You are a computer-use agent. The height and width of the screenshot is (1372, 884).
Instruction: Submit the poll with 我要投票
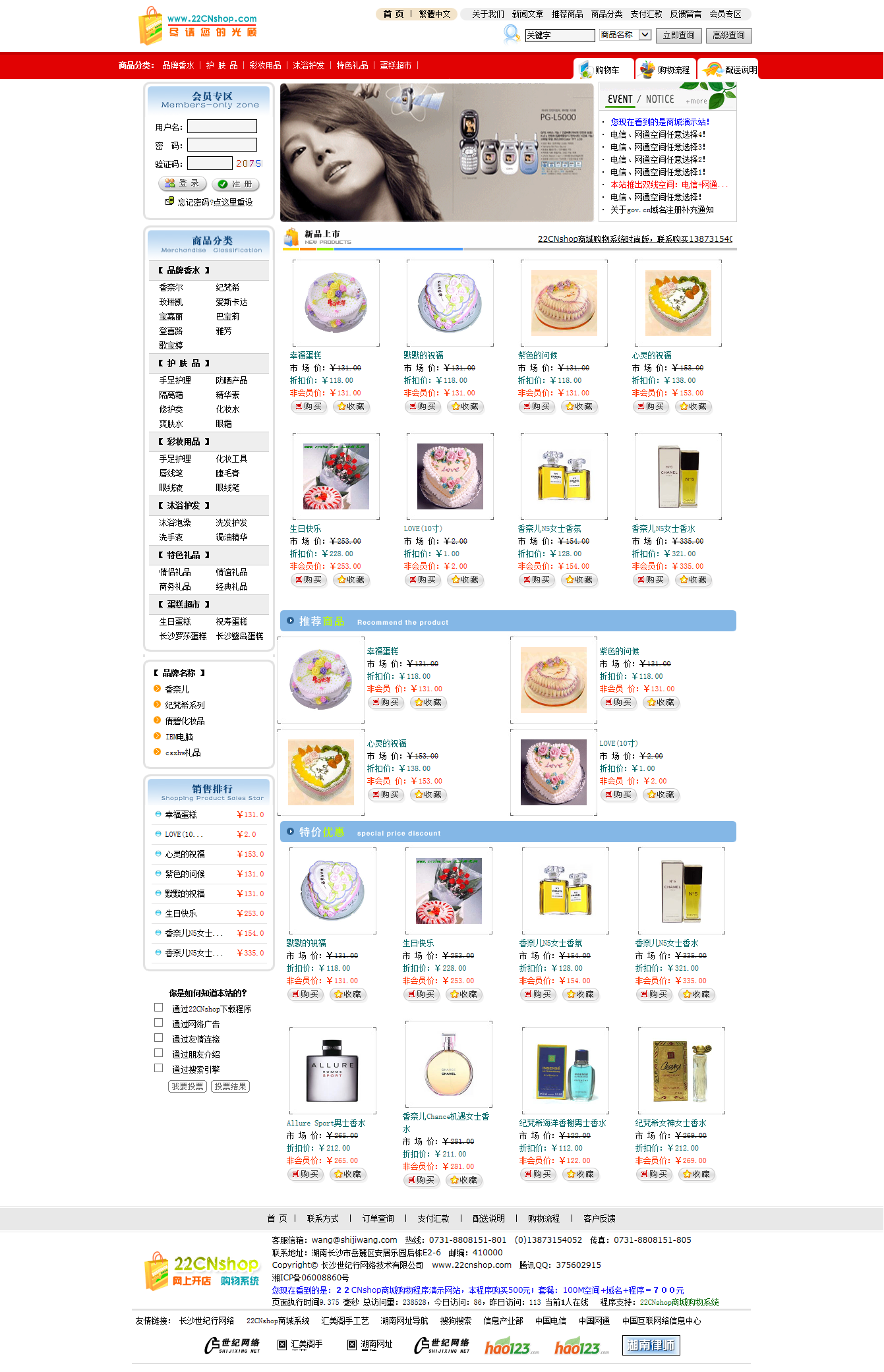187,1087
